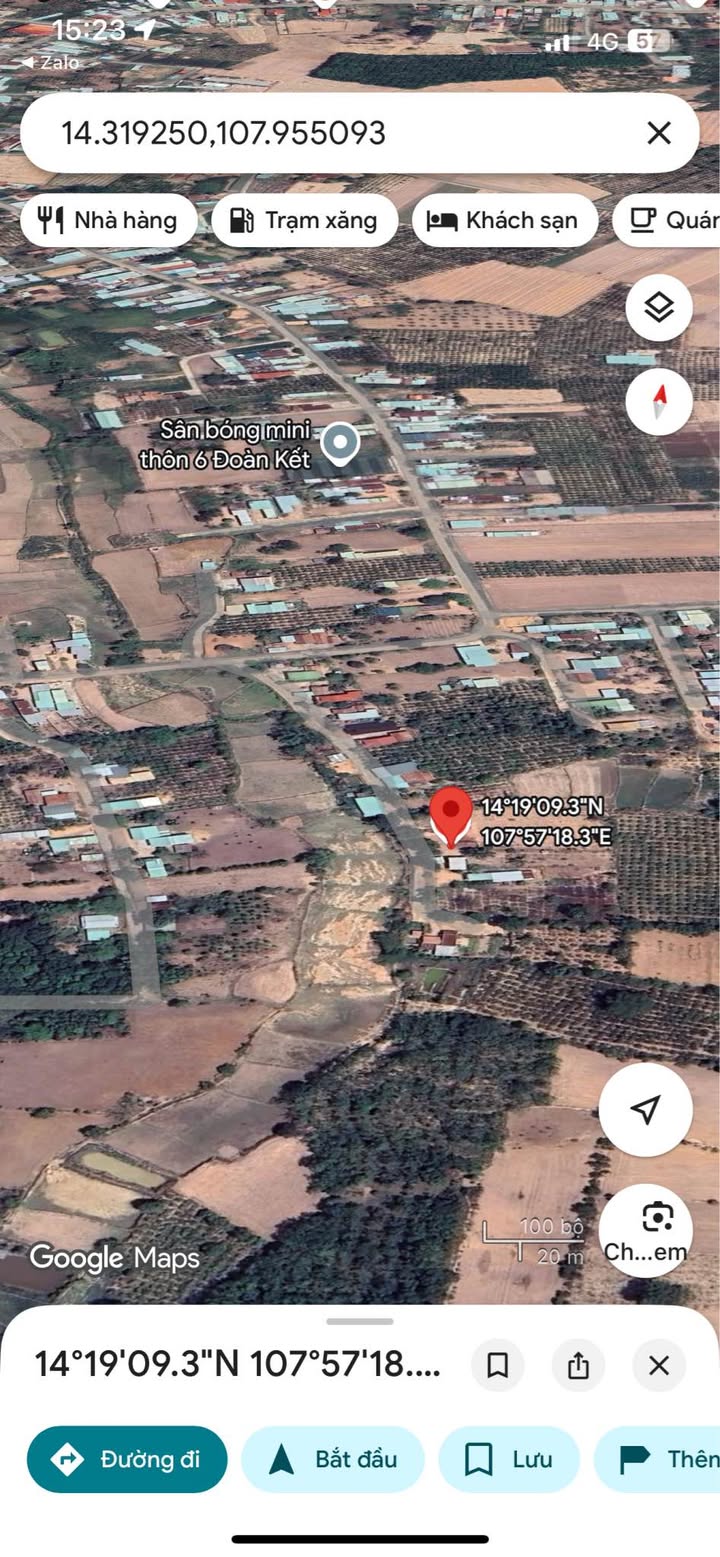Open Sân bóng mini thôn 6 Đoàn Kết marker
The width and height of the screenshot is (720, 1557).
pyautogui.click(x=340, y=443)
